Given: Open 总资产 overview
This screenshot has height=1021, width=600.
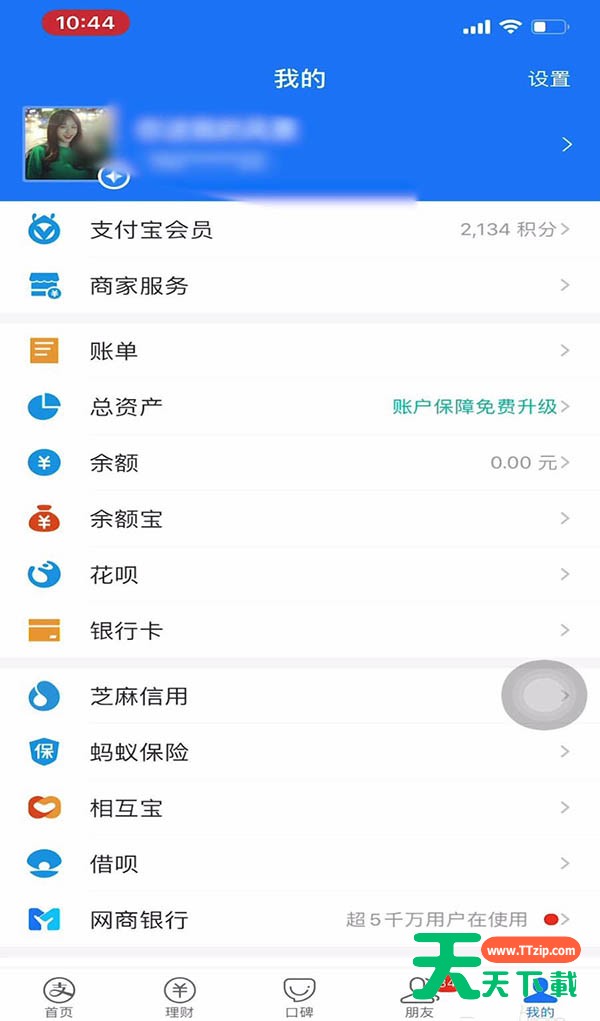Looking at the screenshot, I should point(300,407).
